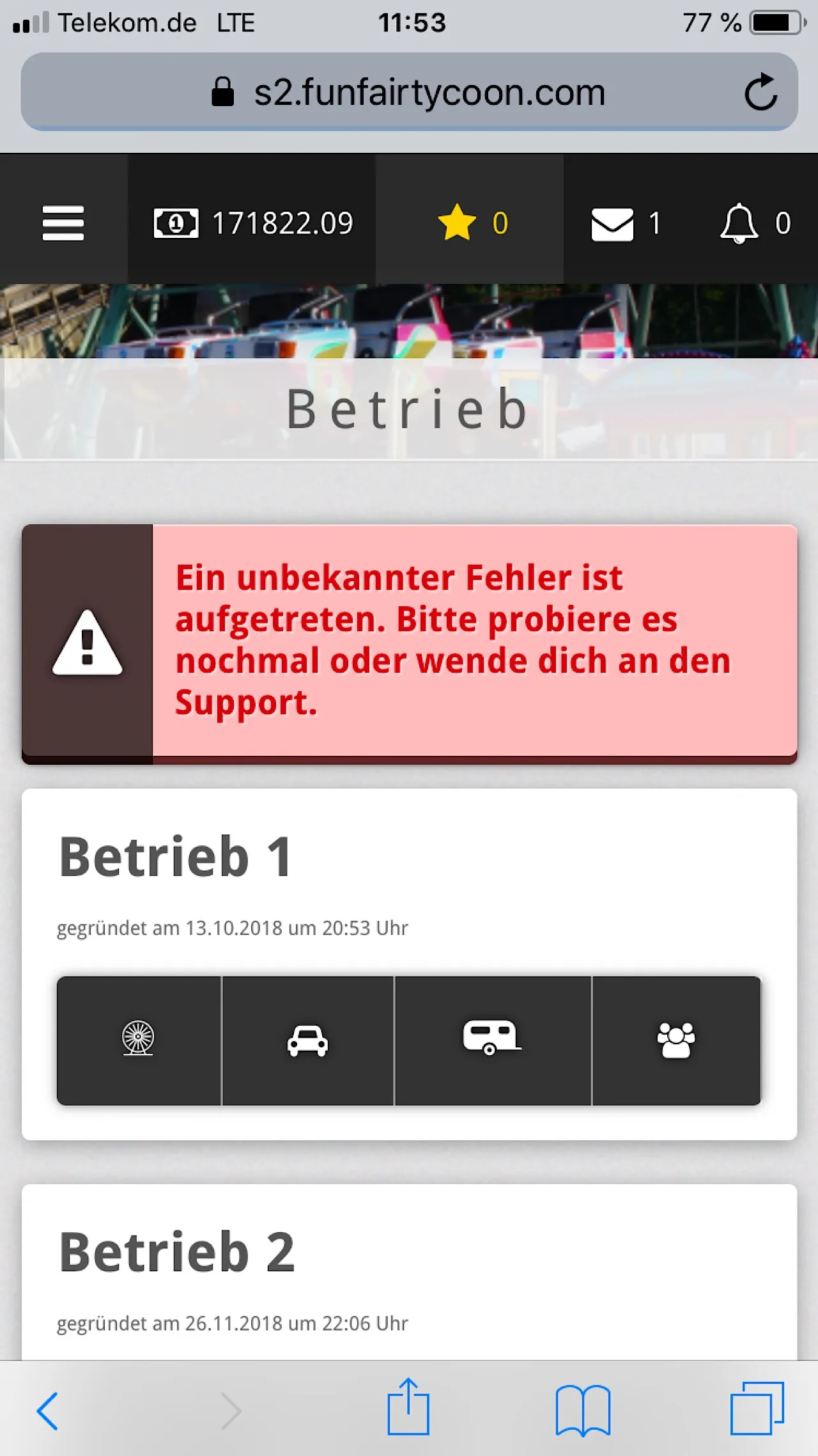This screenshot has width=818, height=1456.
Task: Open Betrieb 1 ferris wheel rides
Action: pos(139,1040)
